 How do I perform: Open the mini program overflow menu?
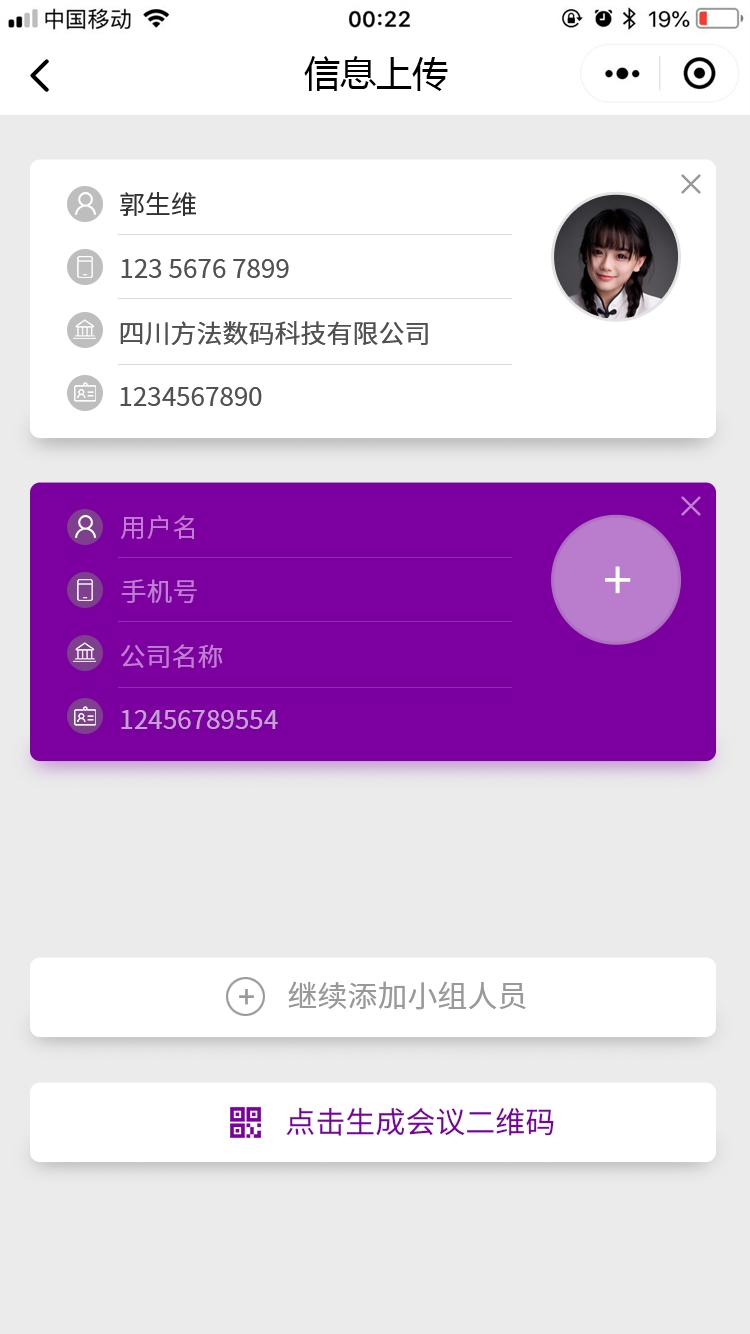coord(622,74)
